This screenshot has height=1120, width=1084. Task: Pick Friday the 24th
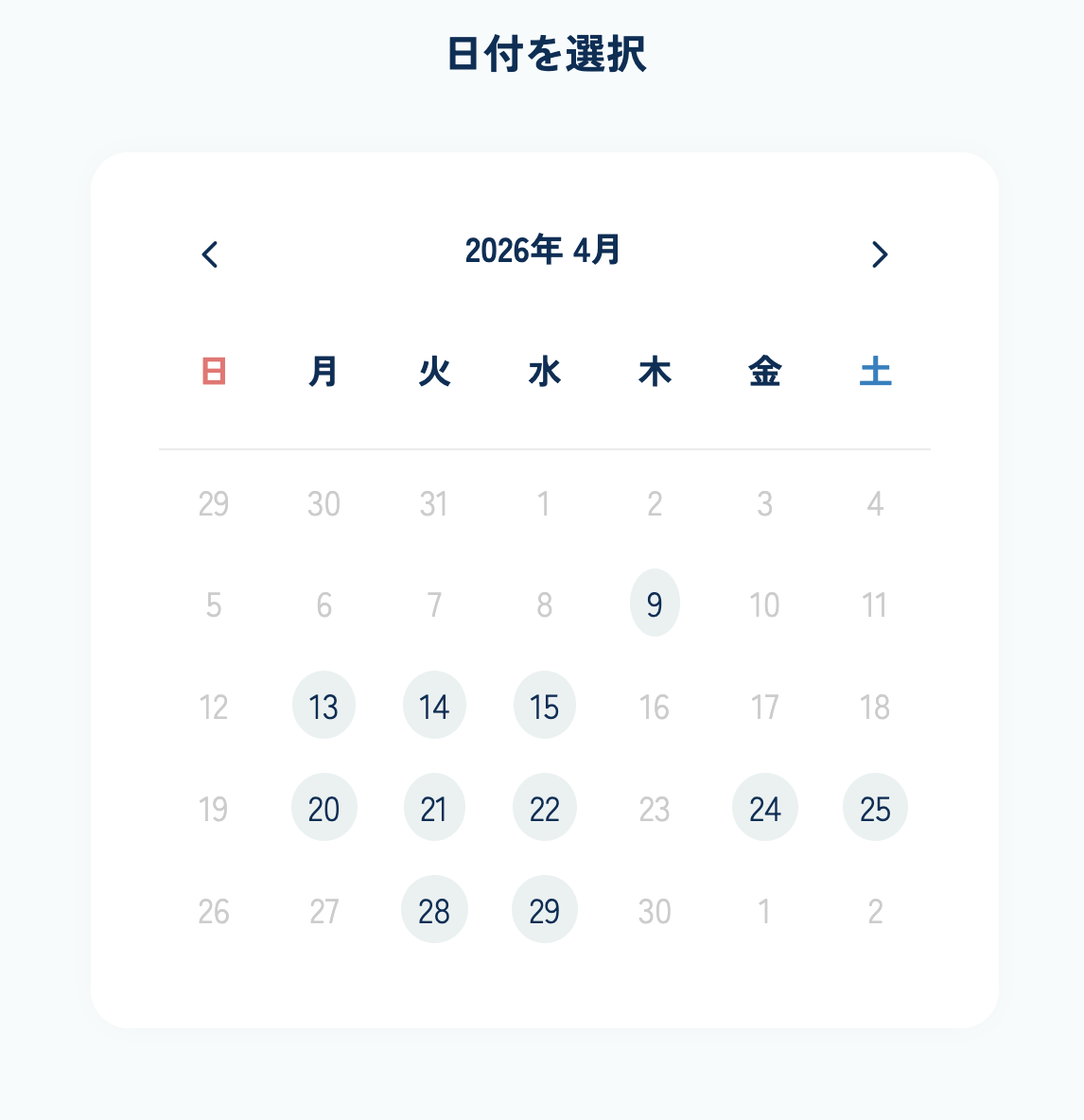(x=764, y=808)
